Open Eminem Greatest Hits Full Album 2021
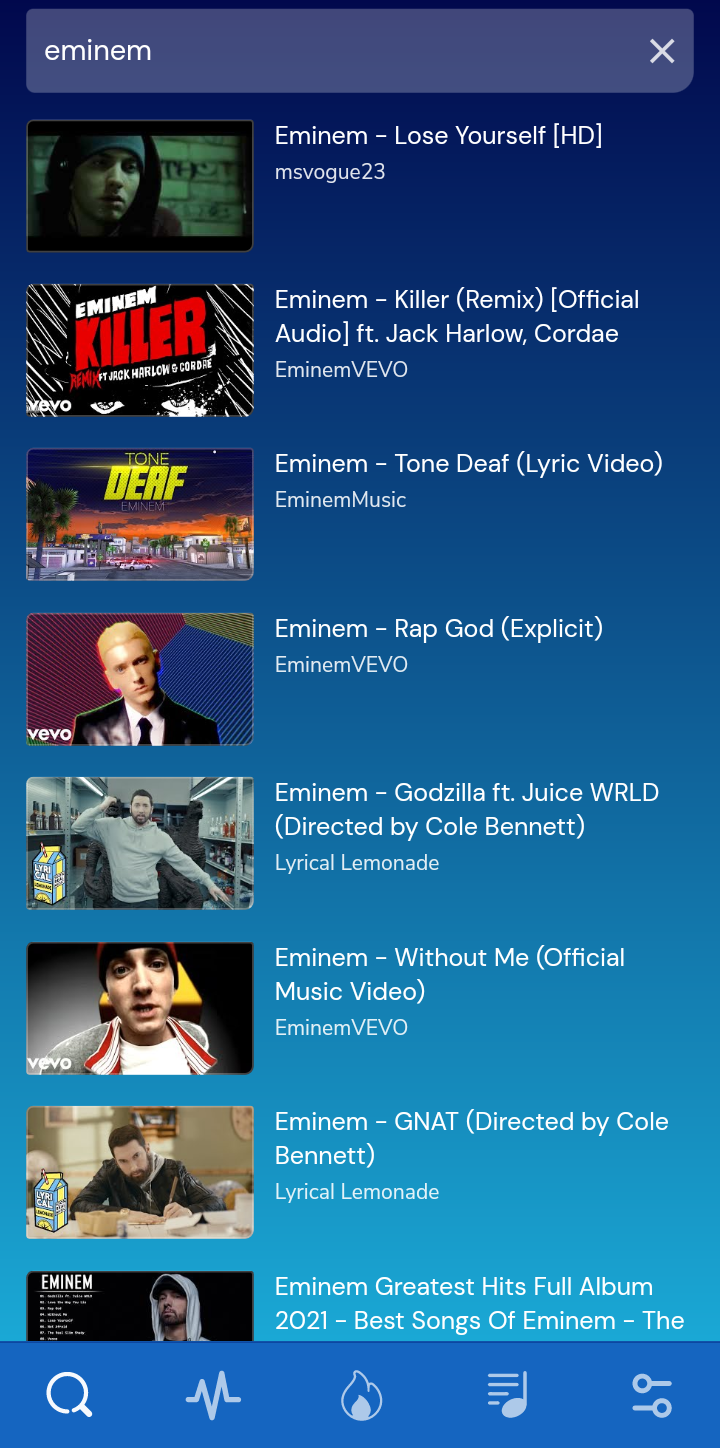Viewport: 720px width, 1448px height. (360, 1306)
